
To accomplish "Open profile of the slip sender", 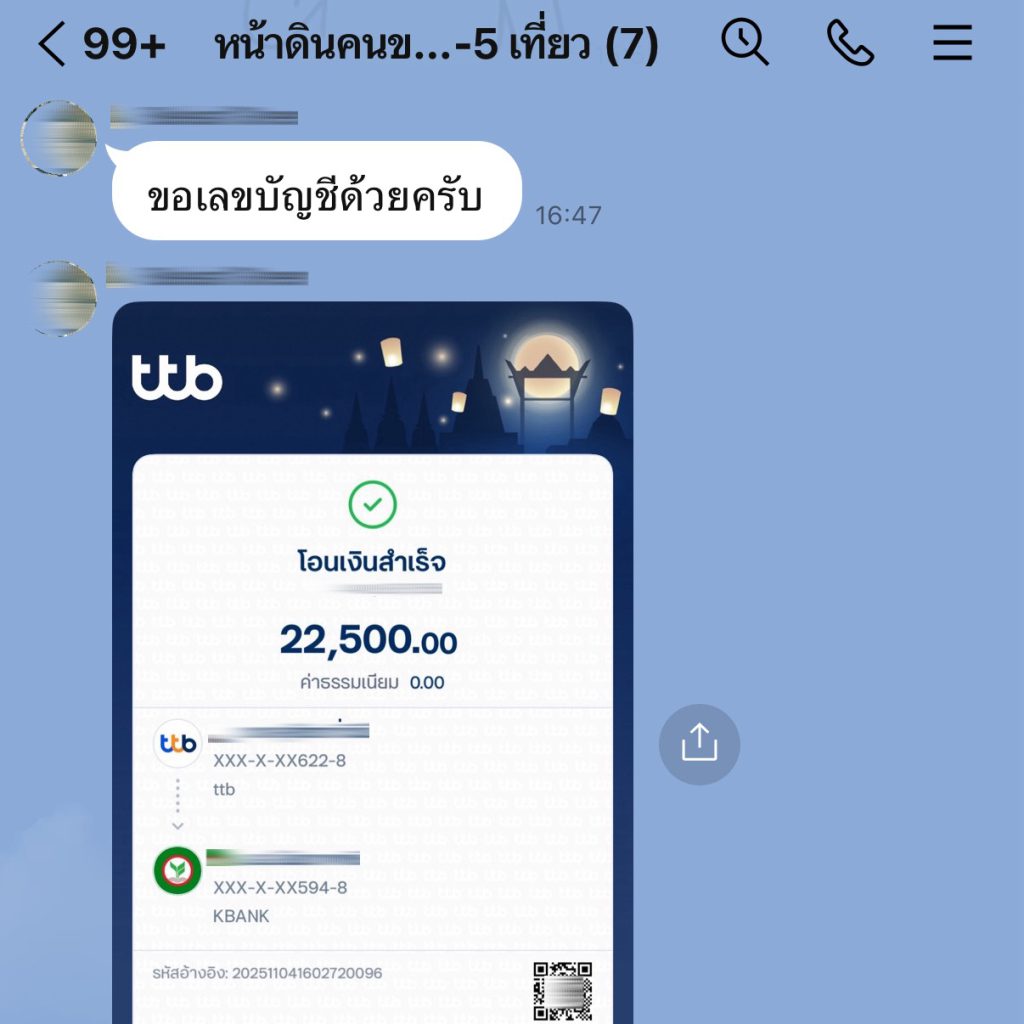I will click(x=58, y=298).
